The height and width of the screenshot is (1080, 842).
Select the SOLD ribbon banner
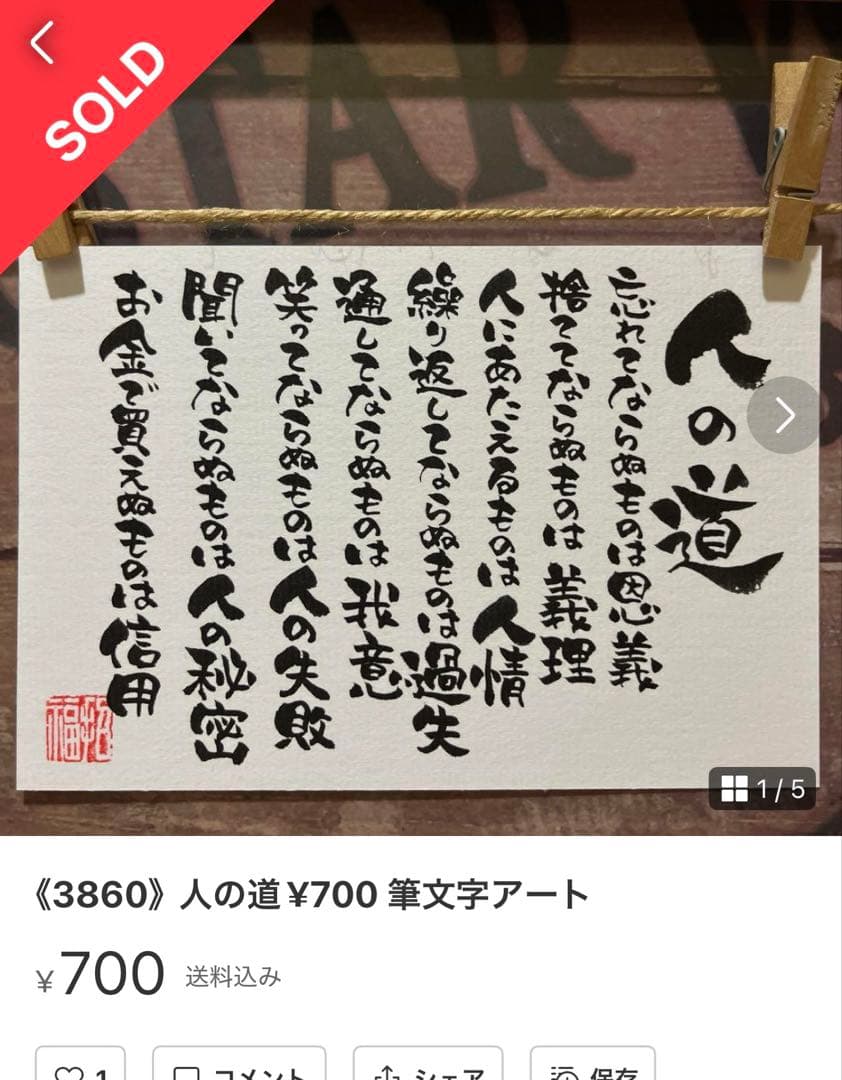click(x=100, y=100)
